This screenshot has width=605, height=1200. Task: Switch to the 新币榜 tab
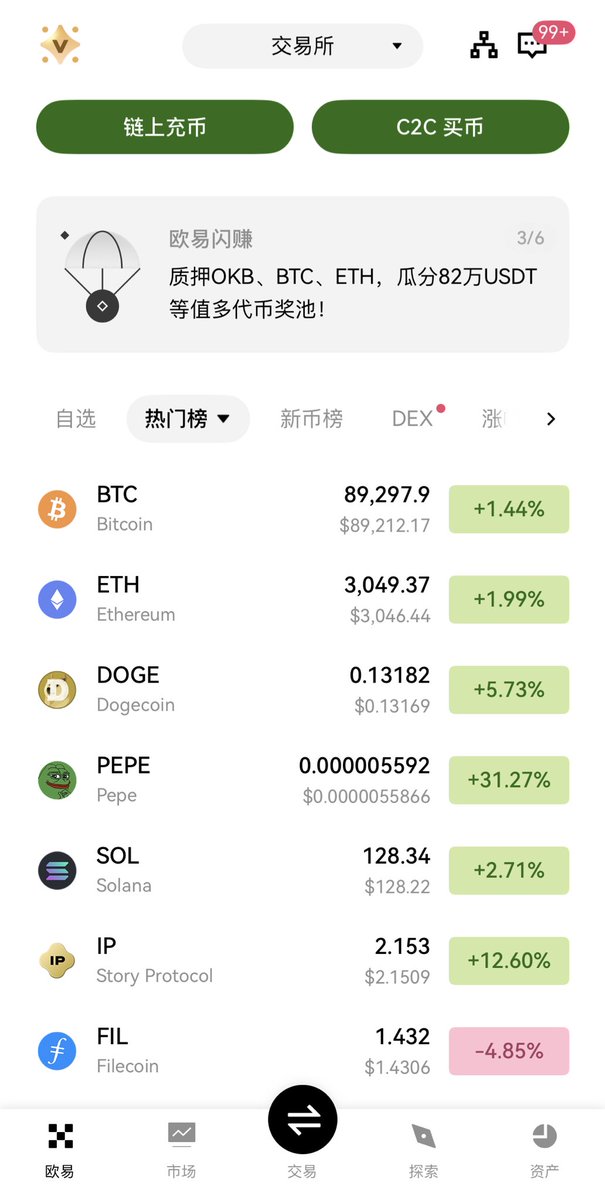[311, 419]
